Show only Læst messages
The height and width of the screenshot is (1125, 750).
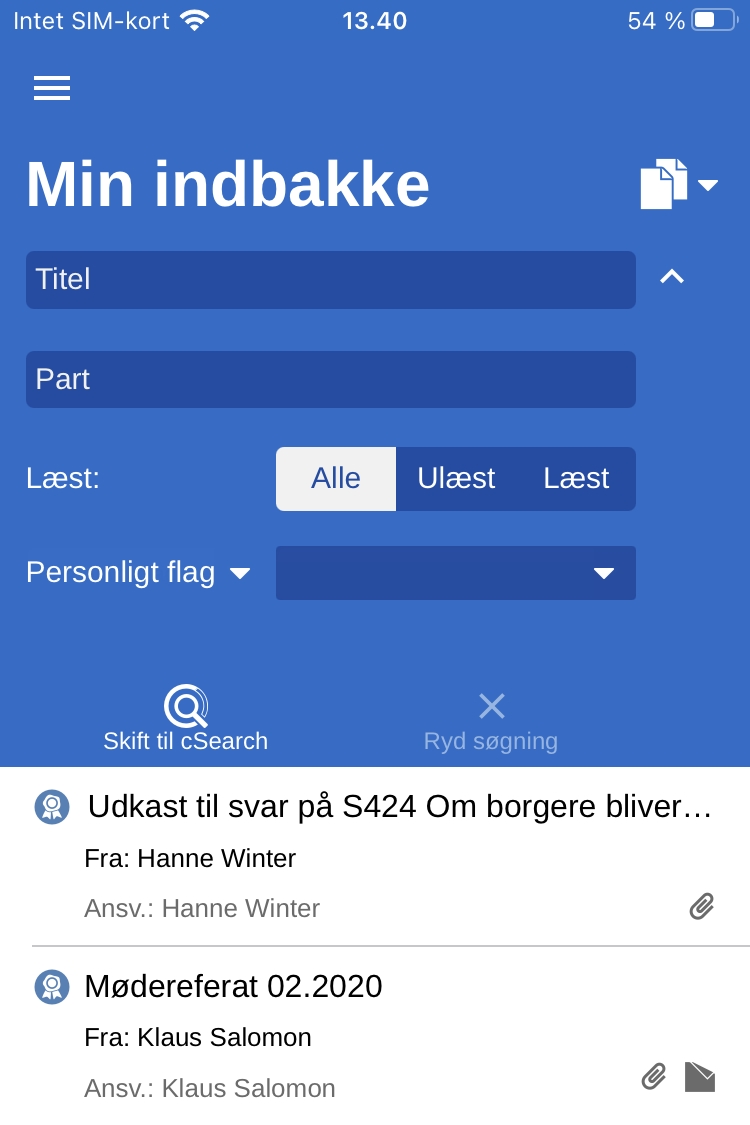click(x=576, y=479)
